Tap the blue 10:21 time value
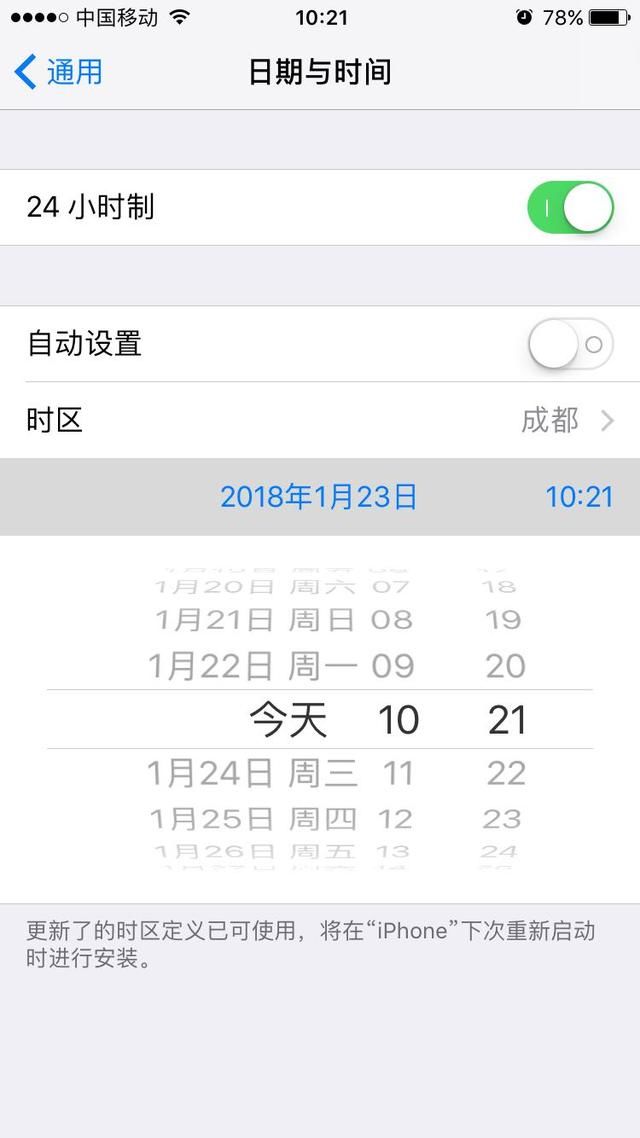The image size is (640, 1138). pyautogui.click(x=579, y=497)
